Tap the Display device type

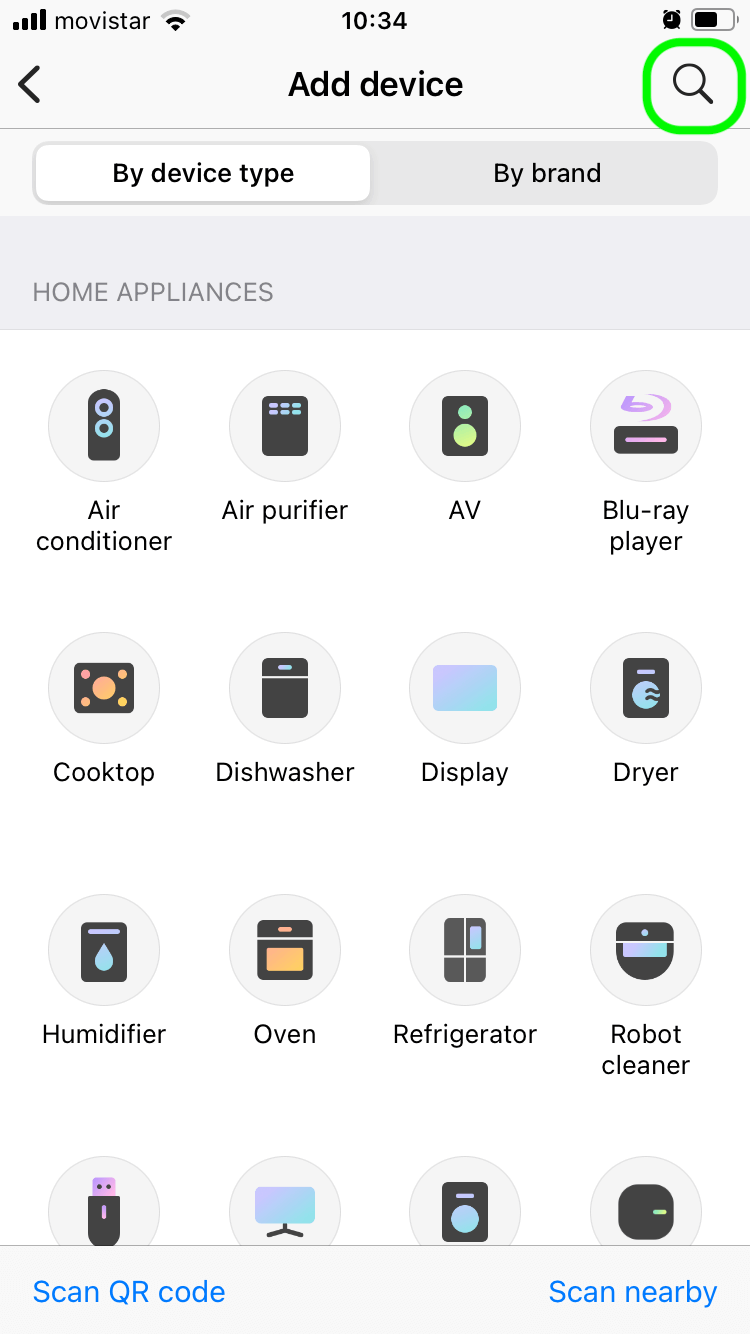click(465, 710)
